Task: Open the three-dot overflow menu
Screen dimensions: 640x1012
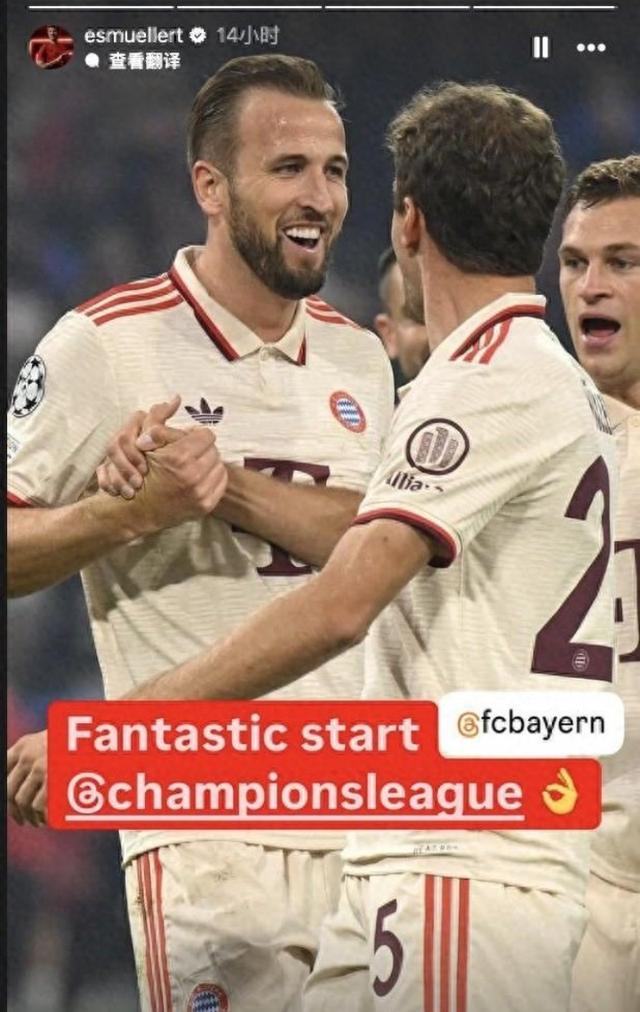Action: (591, 47)
